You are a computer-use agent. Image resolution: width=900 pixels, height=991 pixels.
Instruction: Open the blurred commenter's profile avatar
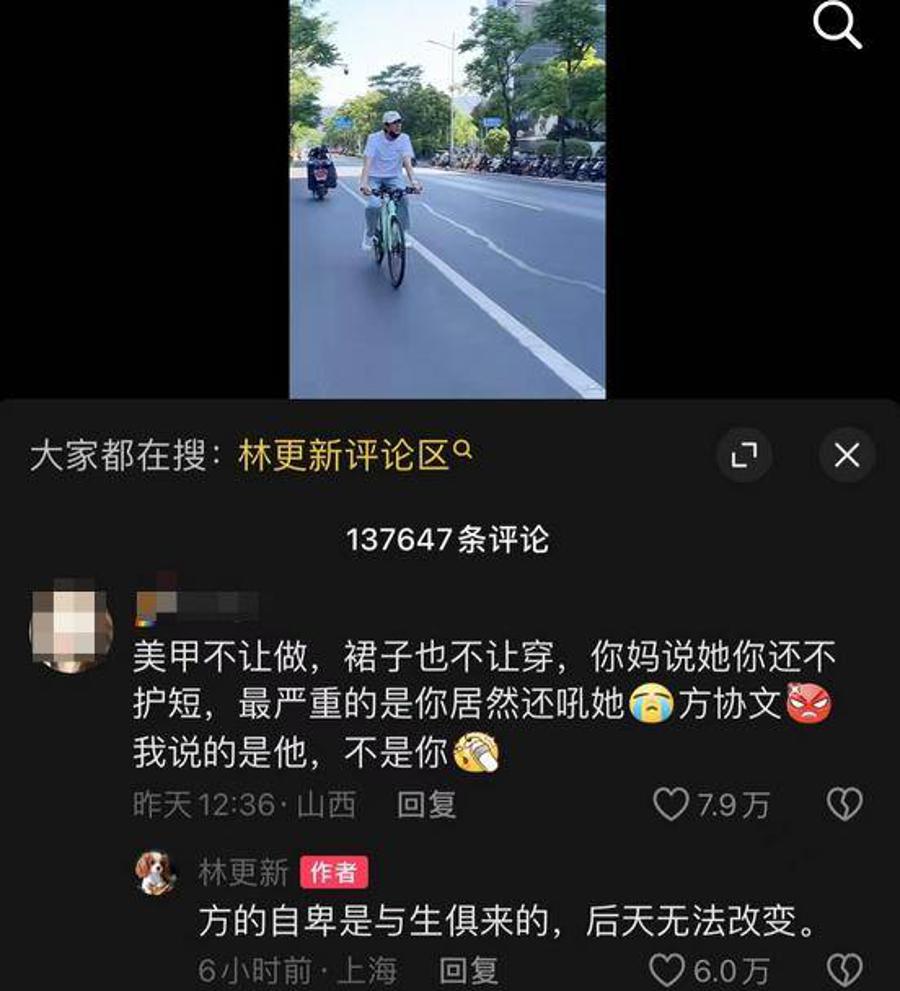pyautogui.click(x=70, y=629)
